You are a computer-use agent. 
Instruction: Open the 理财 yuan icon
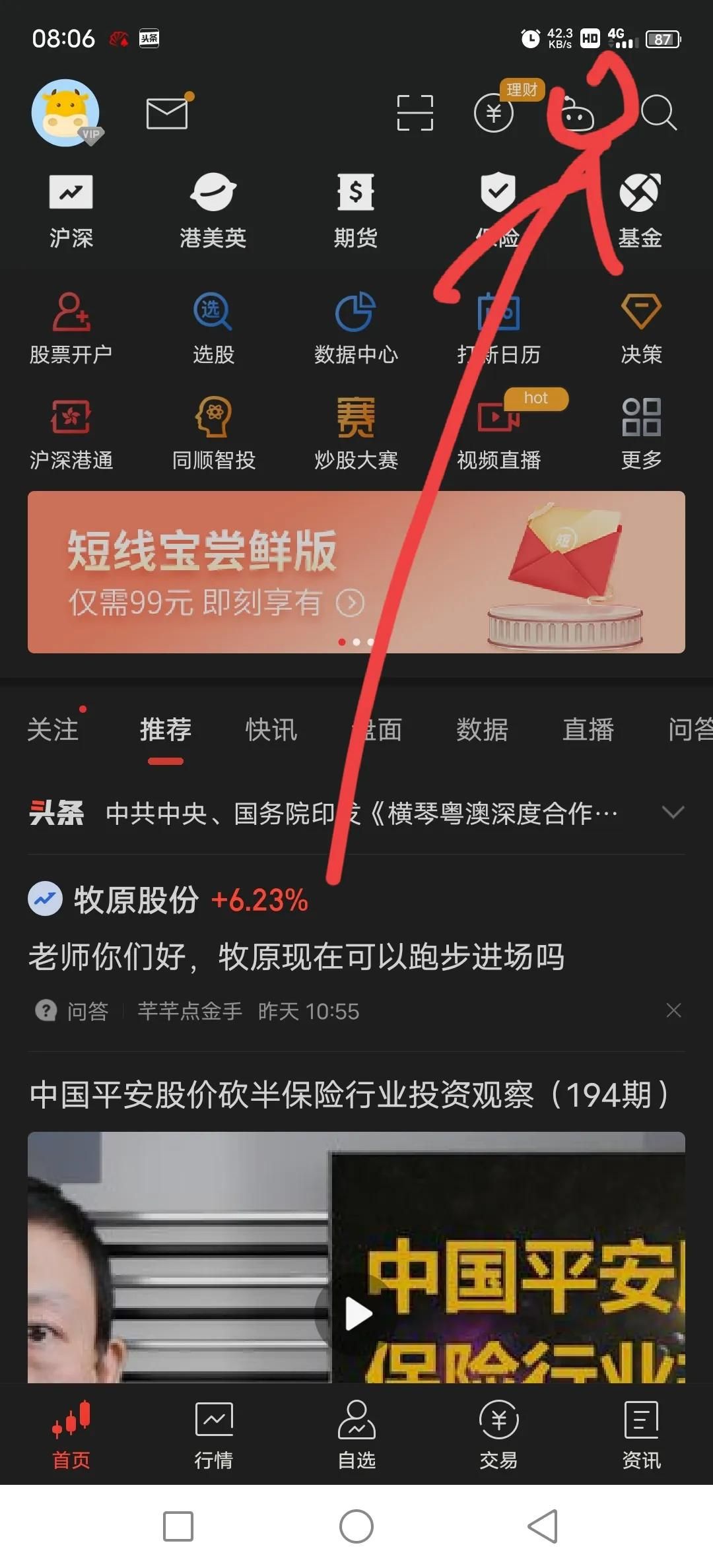coord(494,113)
